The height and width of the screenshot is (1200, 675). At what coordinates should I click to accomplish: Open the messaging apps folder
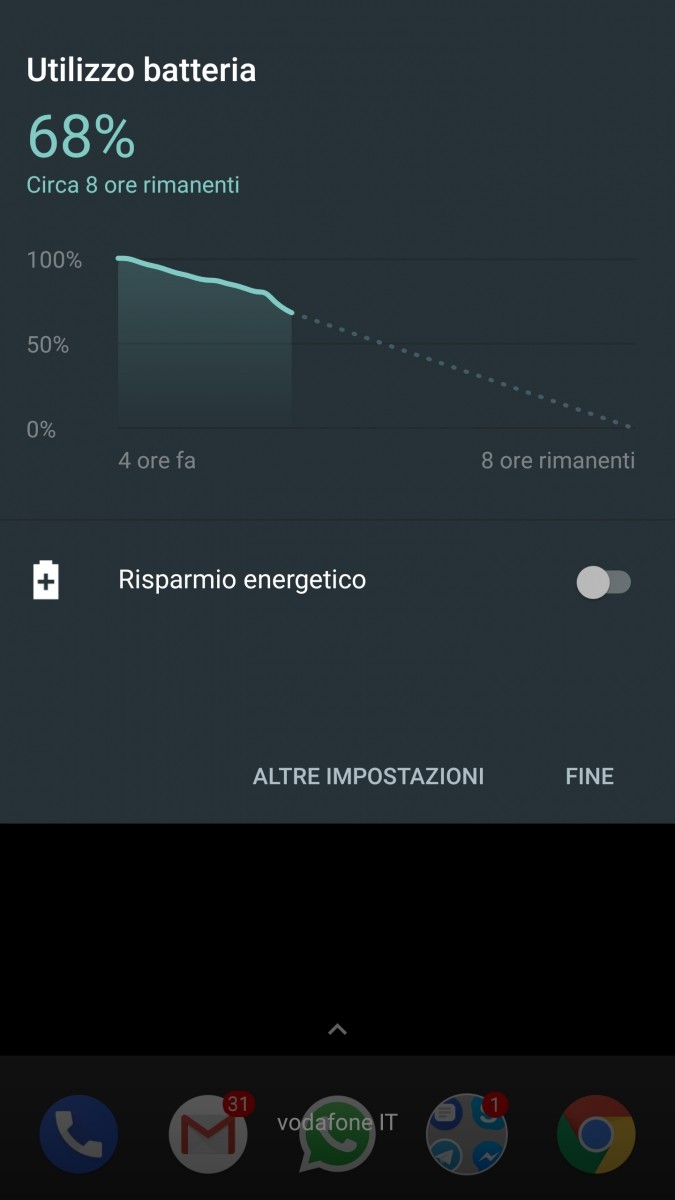tap(467, 1135)
